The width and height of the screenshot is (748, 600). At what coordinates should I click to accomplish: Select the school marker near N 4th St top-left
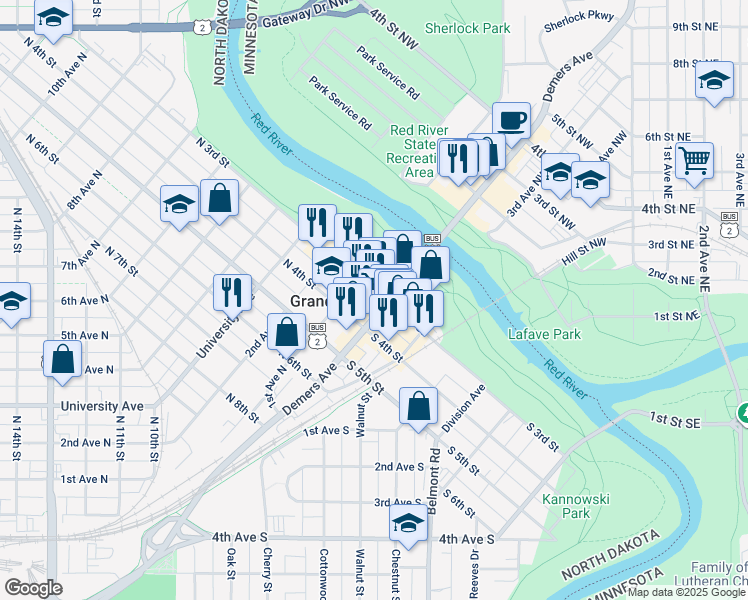[53, 18]
